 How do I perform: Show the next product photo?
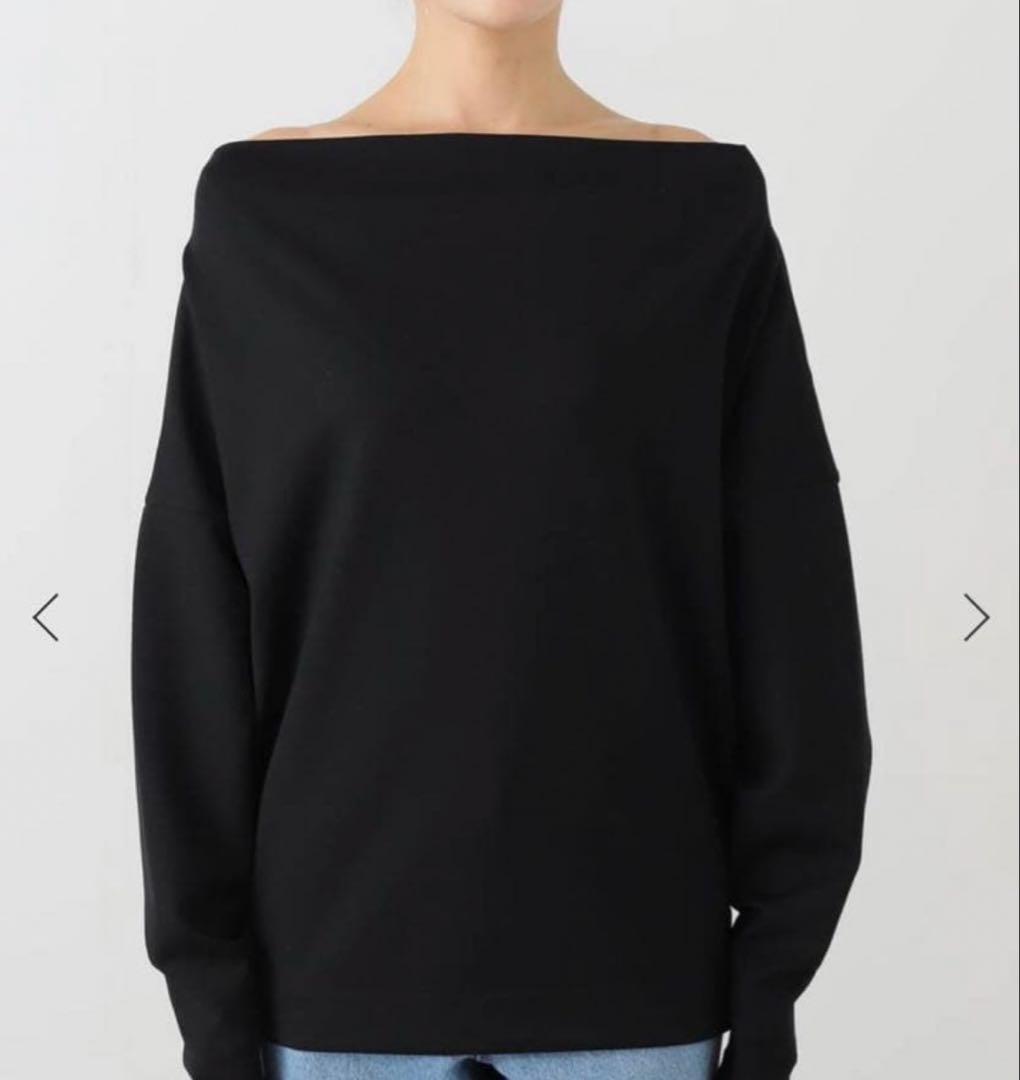tap(976, 617)
